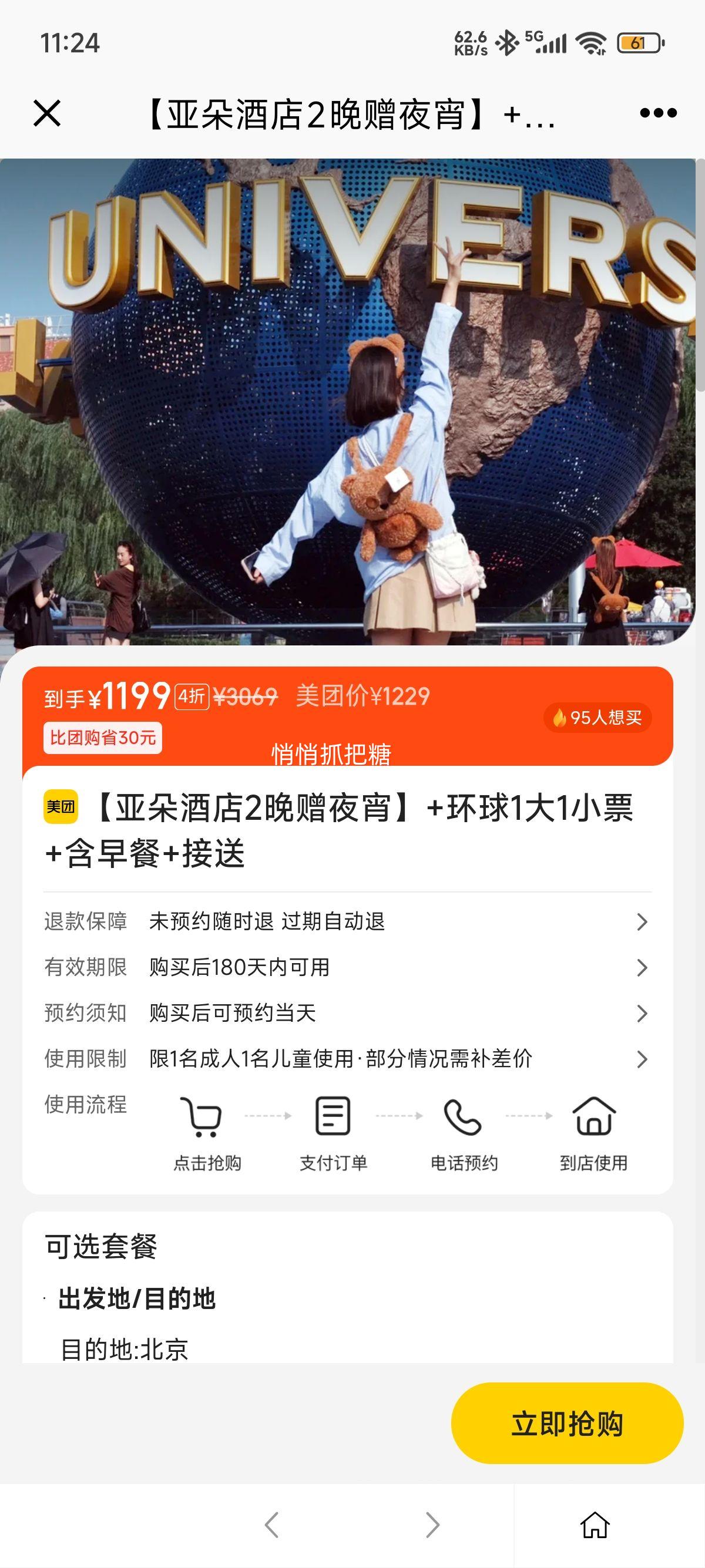Viewport: 705px width, 1568px height.
Task: Tap the 立即抢购 buy now button
Action: [567, 1424]
